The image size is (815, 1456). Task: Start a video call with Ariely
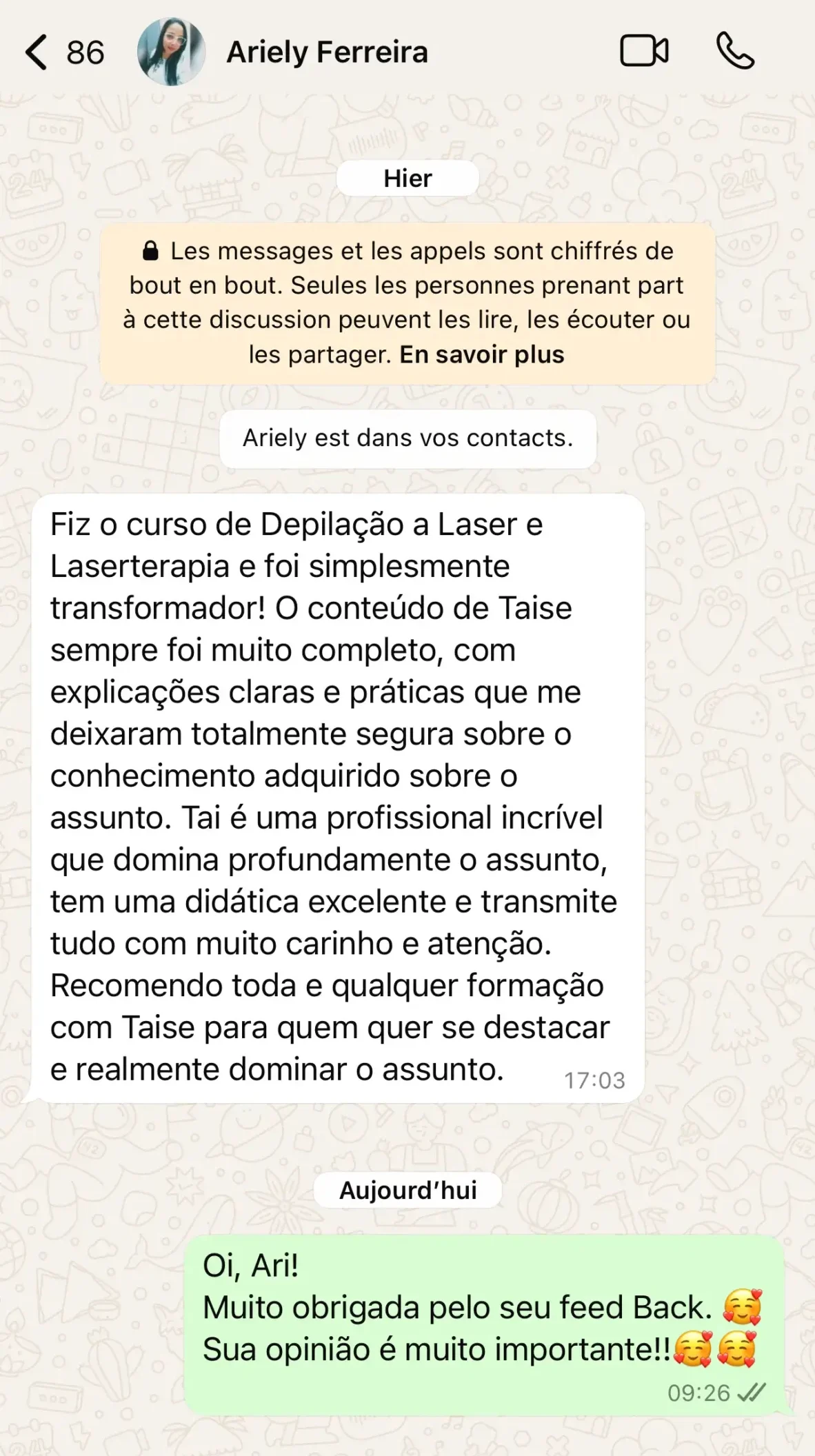point(644,52)
